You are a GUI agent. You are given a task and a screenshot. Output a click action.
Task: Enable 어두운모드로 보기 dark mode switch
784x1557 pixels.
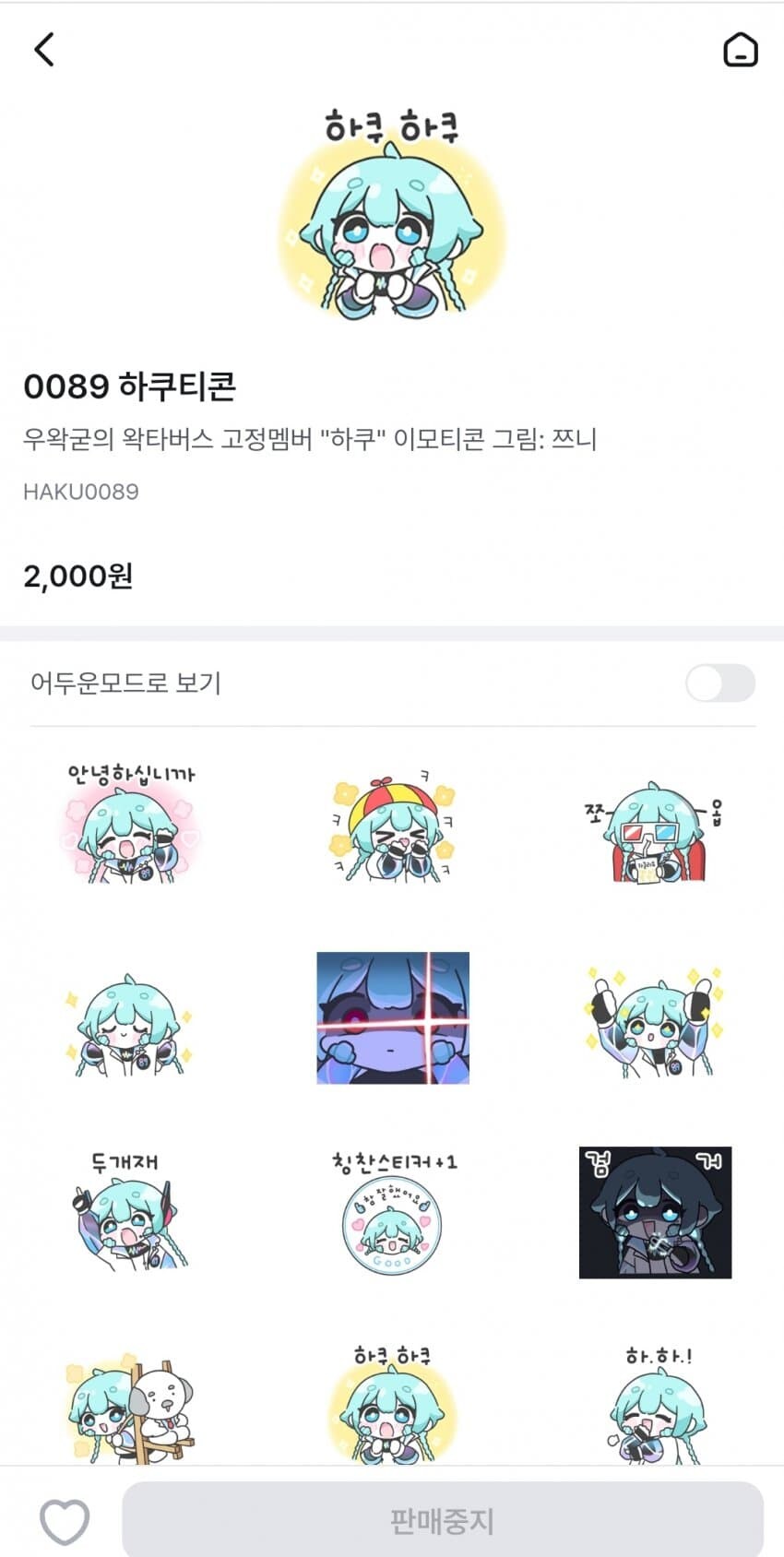click(720, 683)
